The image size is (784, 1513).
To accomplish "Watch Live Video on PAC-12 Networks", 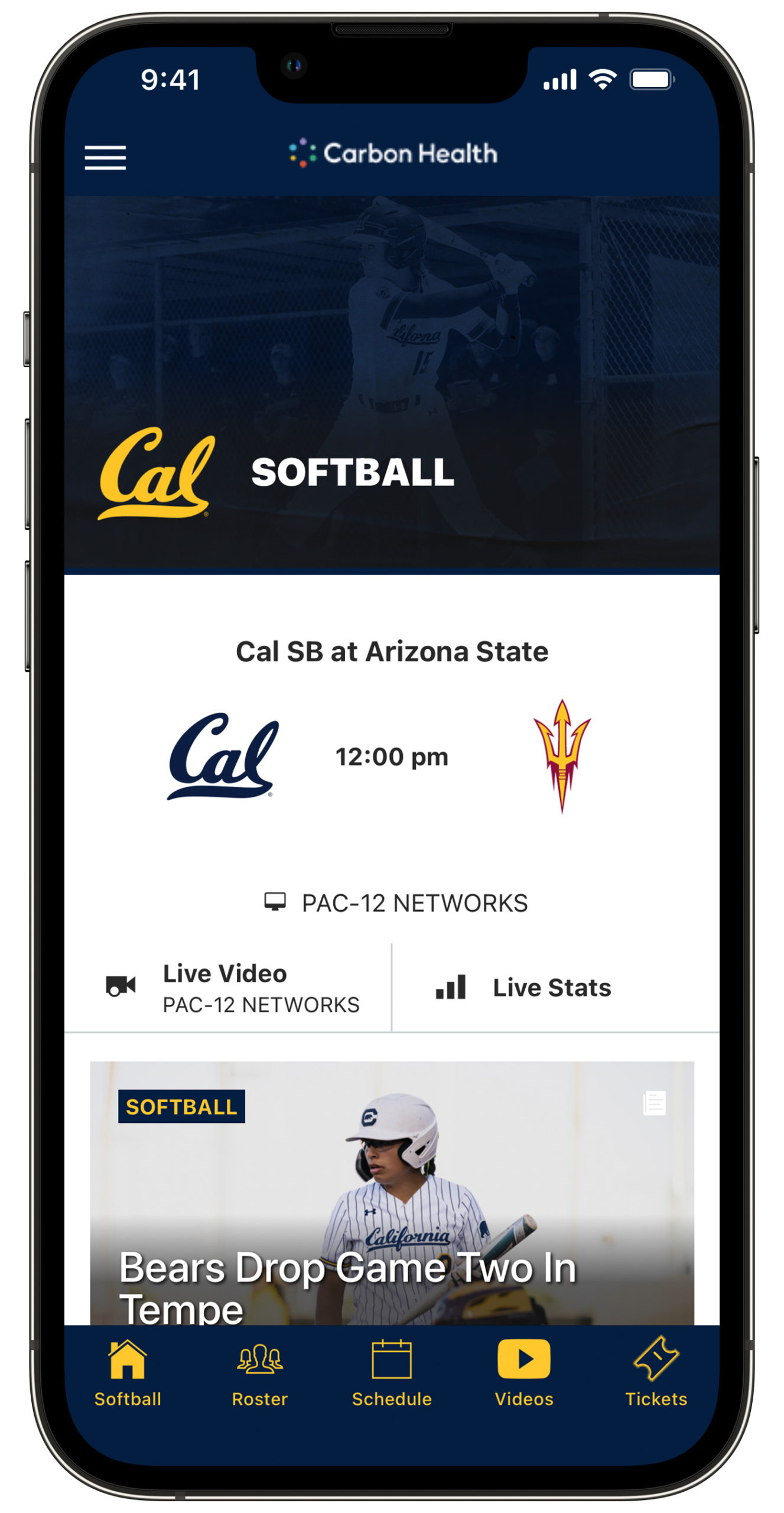I will (227, 987).
